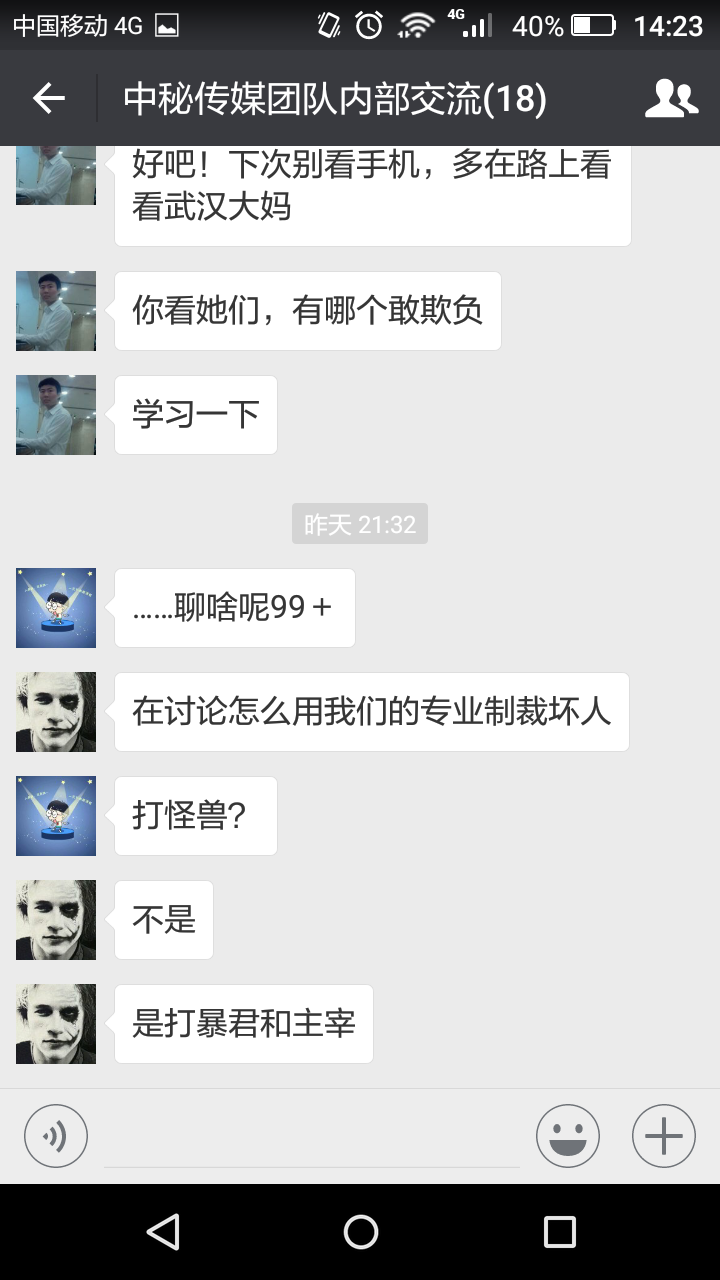Focus the message text field
The width and height of the screenshot is (720, 1280).
click(x=312, y=1137)
